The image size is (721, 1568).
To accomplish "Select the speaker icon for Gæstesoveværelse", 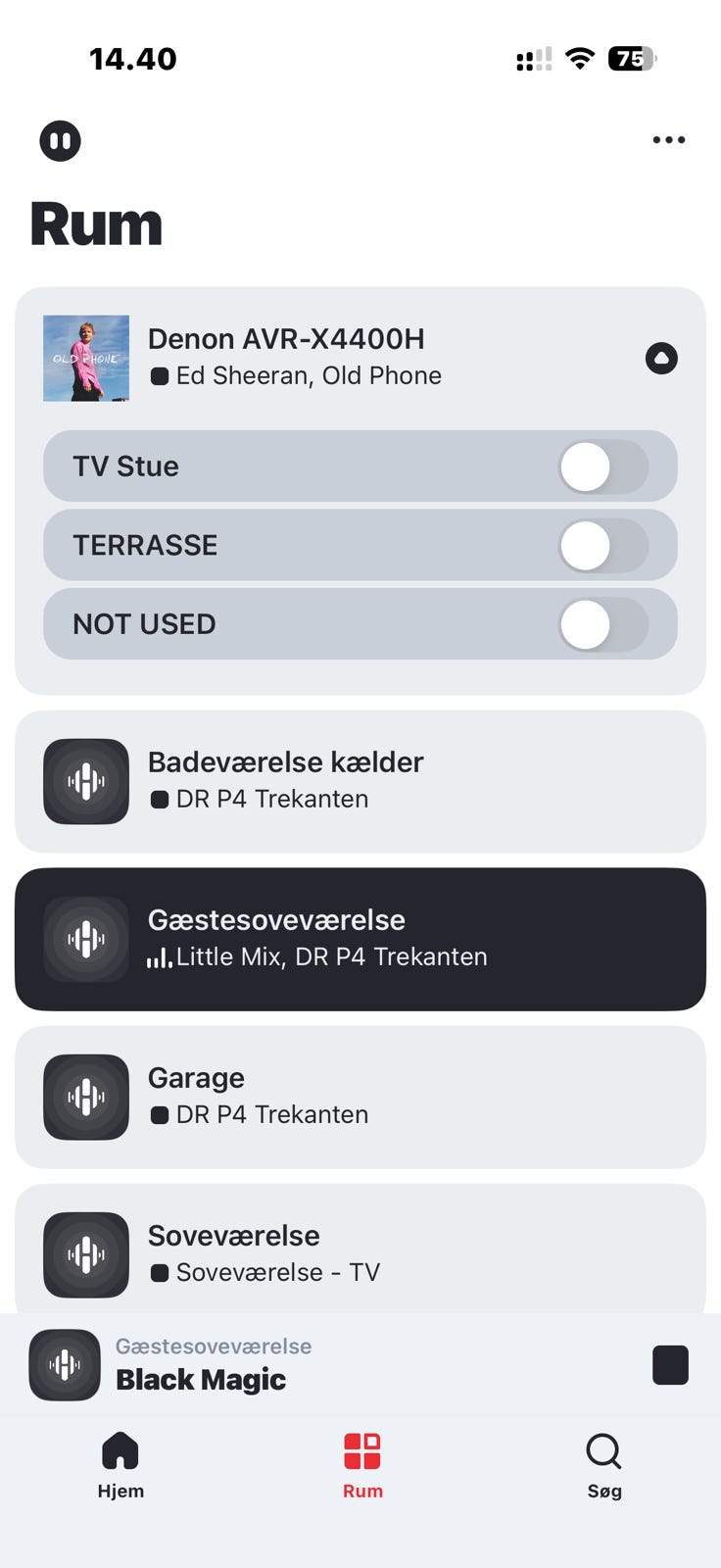I will (86, 939).
